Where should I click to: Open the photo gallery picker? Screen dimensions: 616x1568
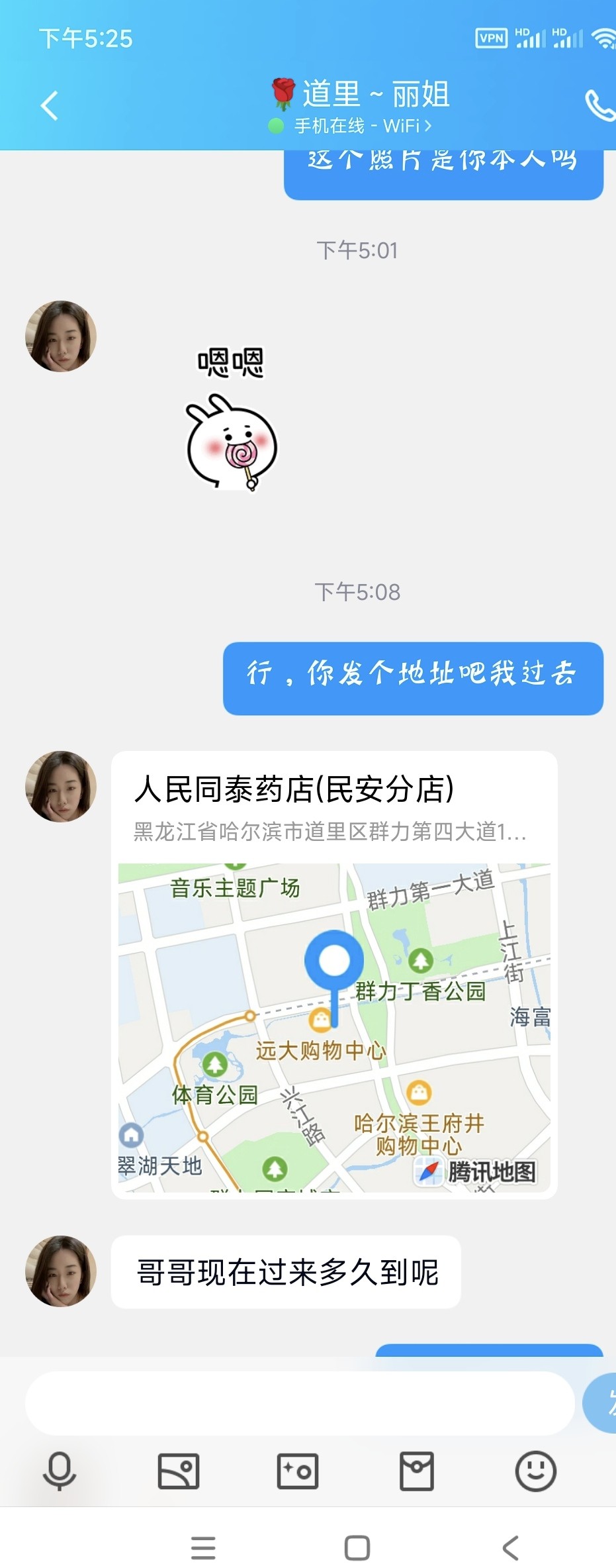[x=179, y=1471]
